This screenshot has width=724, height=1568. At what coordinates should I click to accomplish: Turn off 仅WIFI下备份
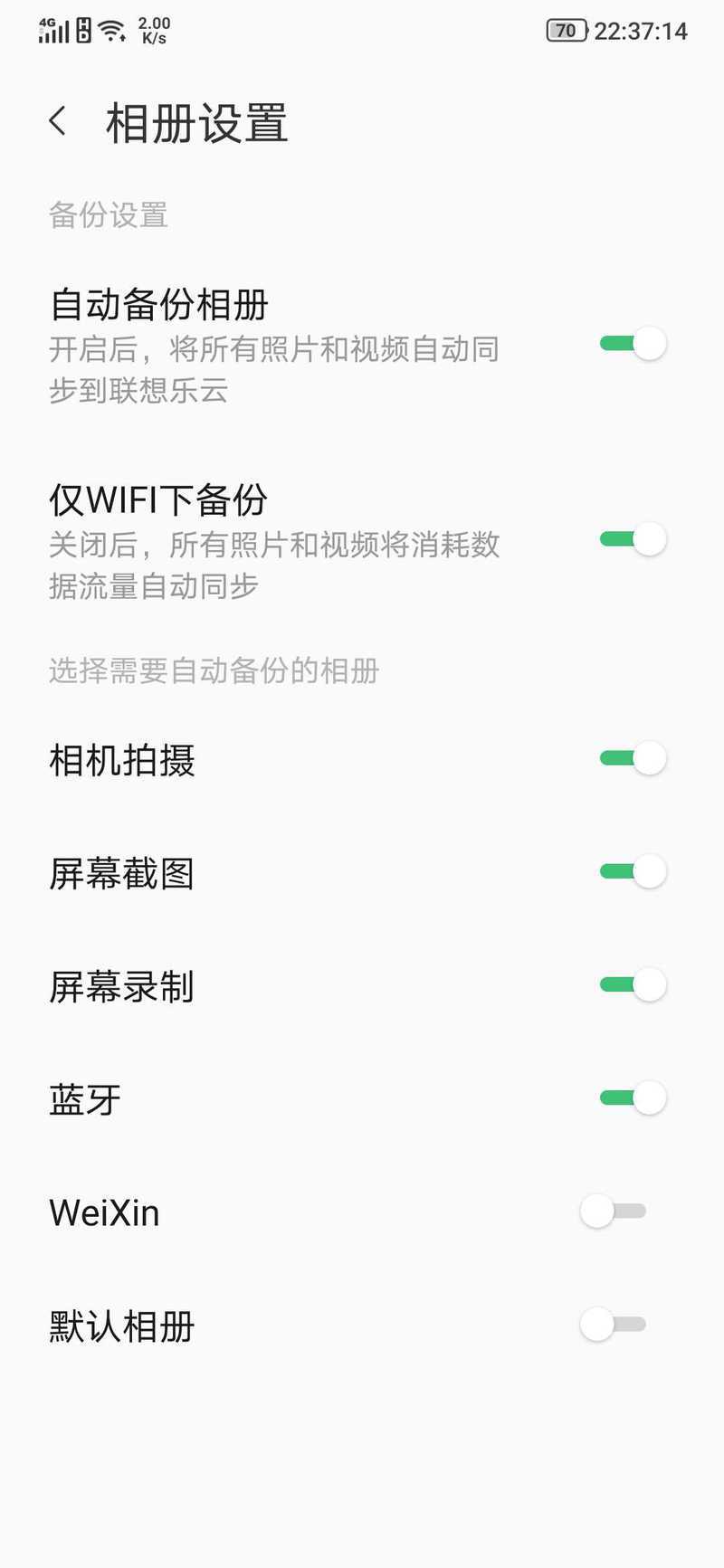click(633, 539)
